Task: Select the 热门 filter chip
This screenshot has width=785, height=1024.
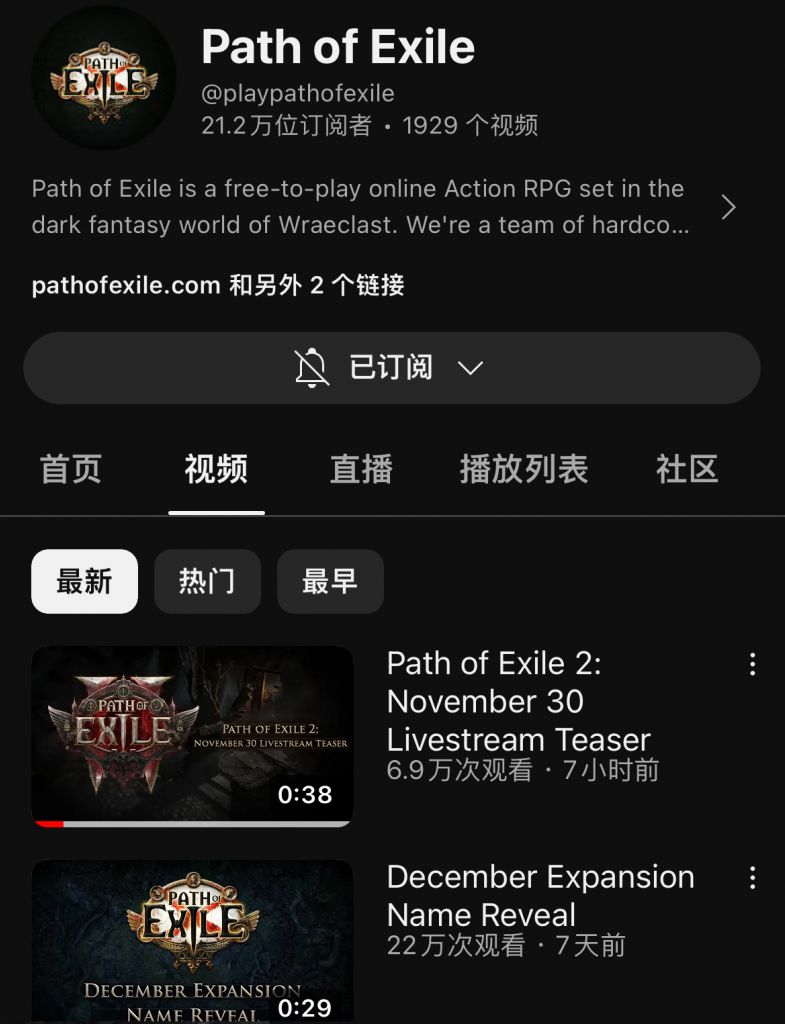Action: (207, 581)
